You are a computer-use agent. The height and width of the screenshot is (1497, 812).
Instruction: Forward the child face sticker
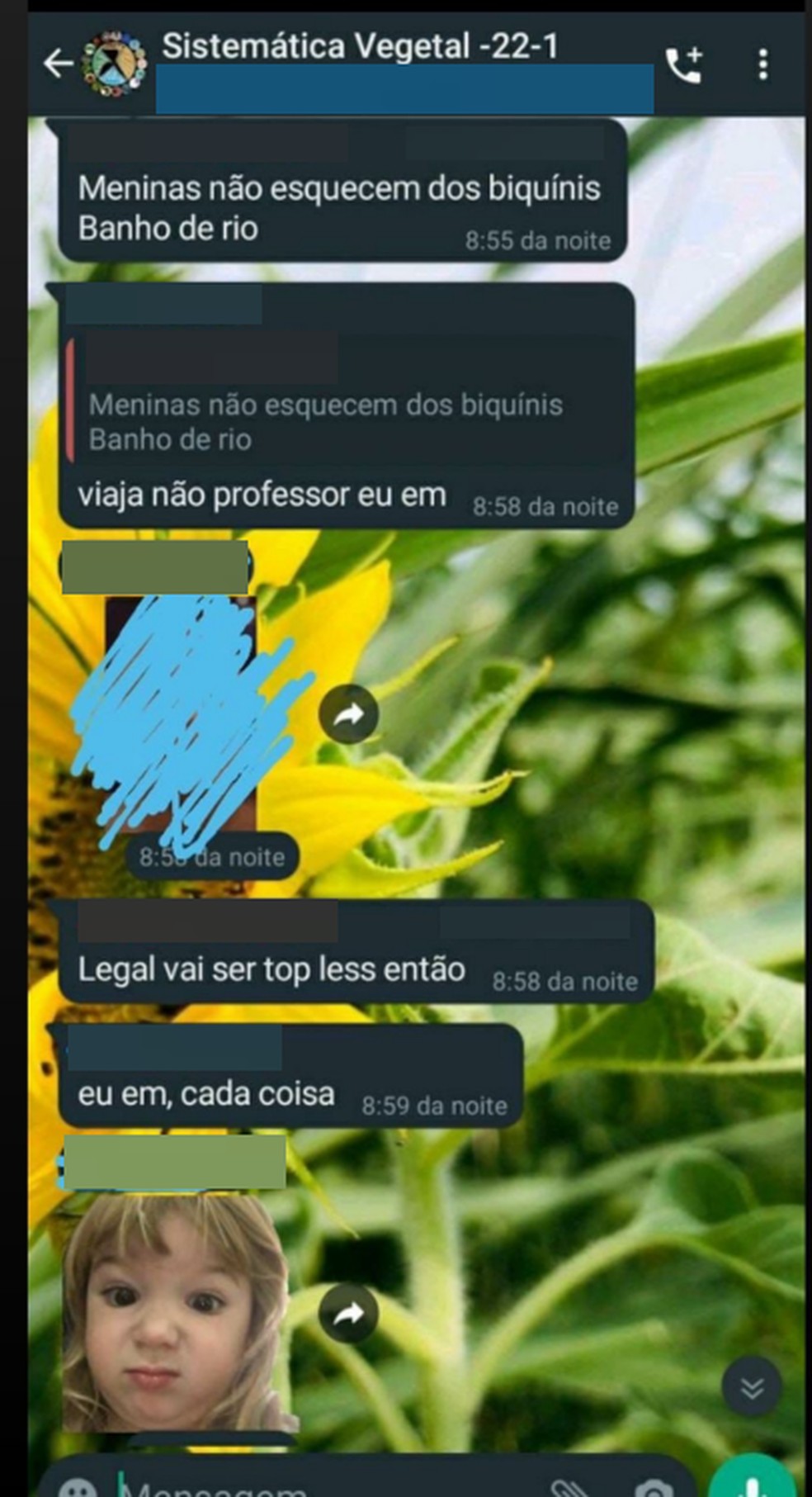pos(348,1313)
